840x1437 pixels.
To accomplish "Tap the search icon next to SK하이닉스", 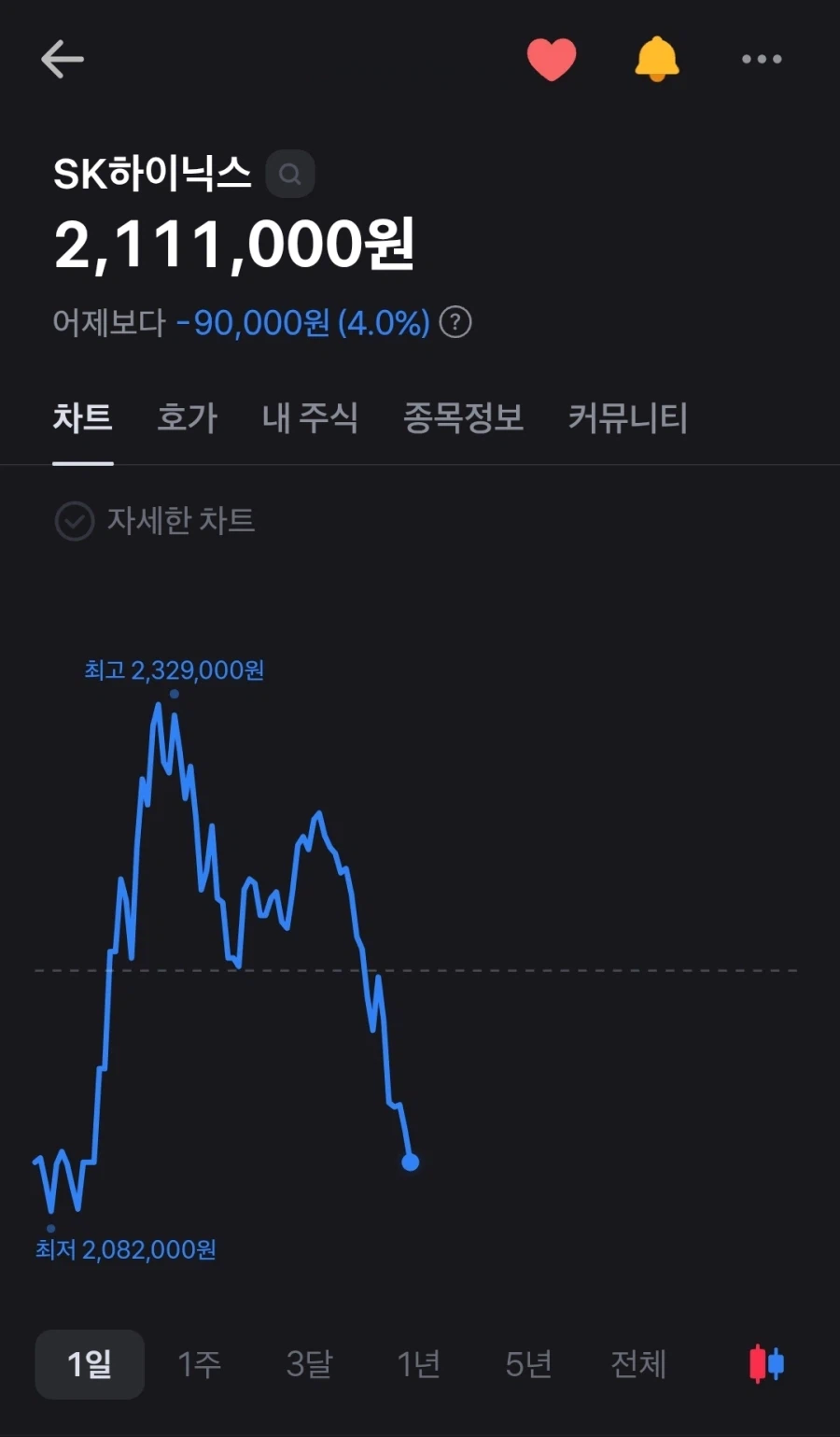I will point(290,174).
